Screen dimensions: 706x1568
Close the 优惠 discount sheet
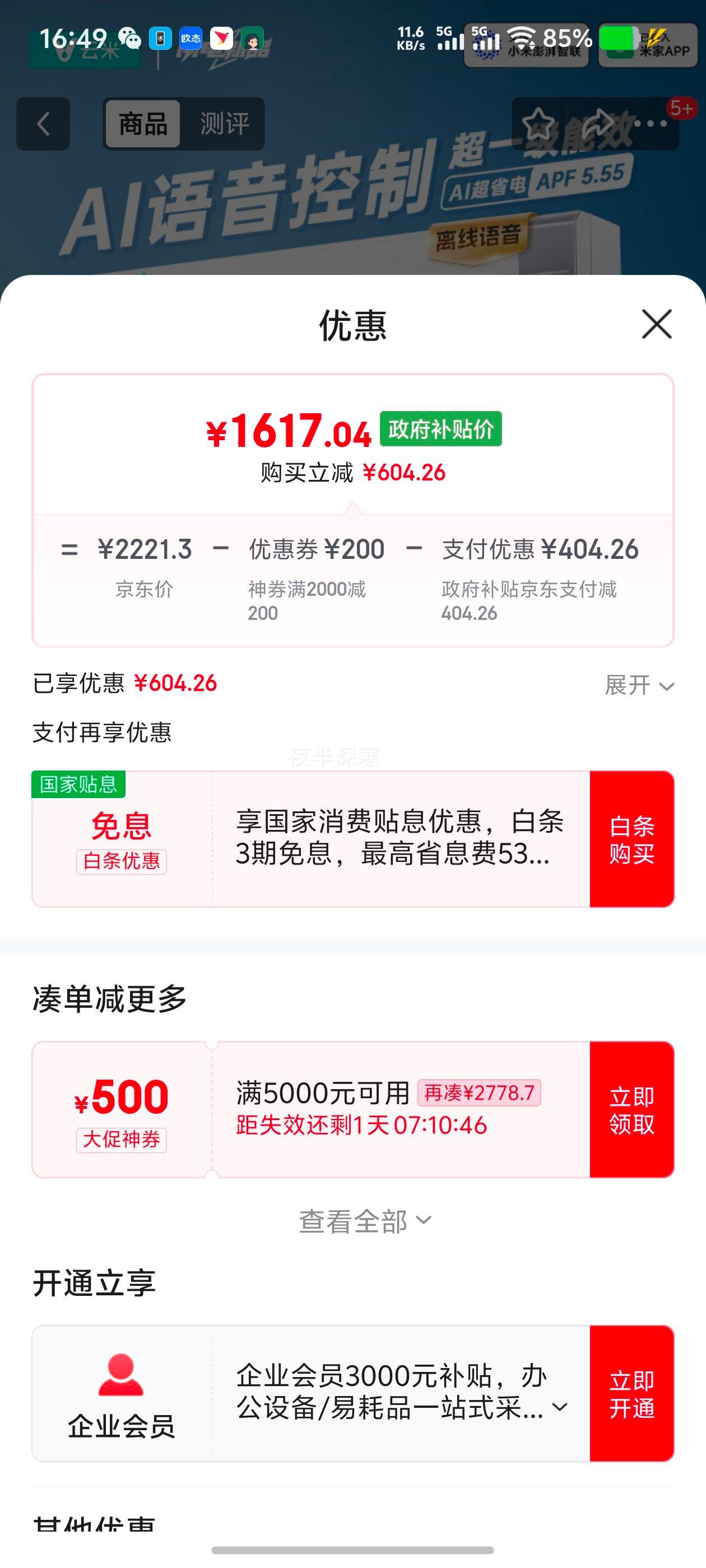click(x=657, y=324)
